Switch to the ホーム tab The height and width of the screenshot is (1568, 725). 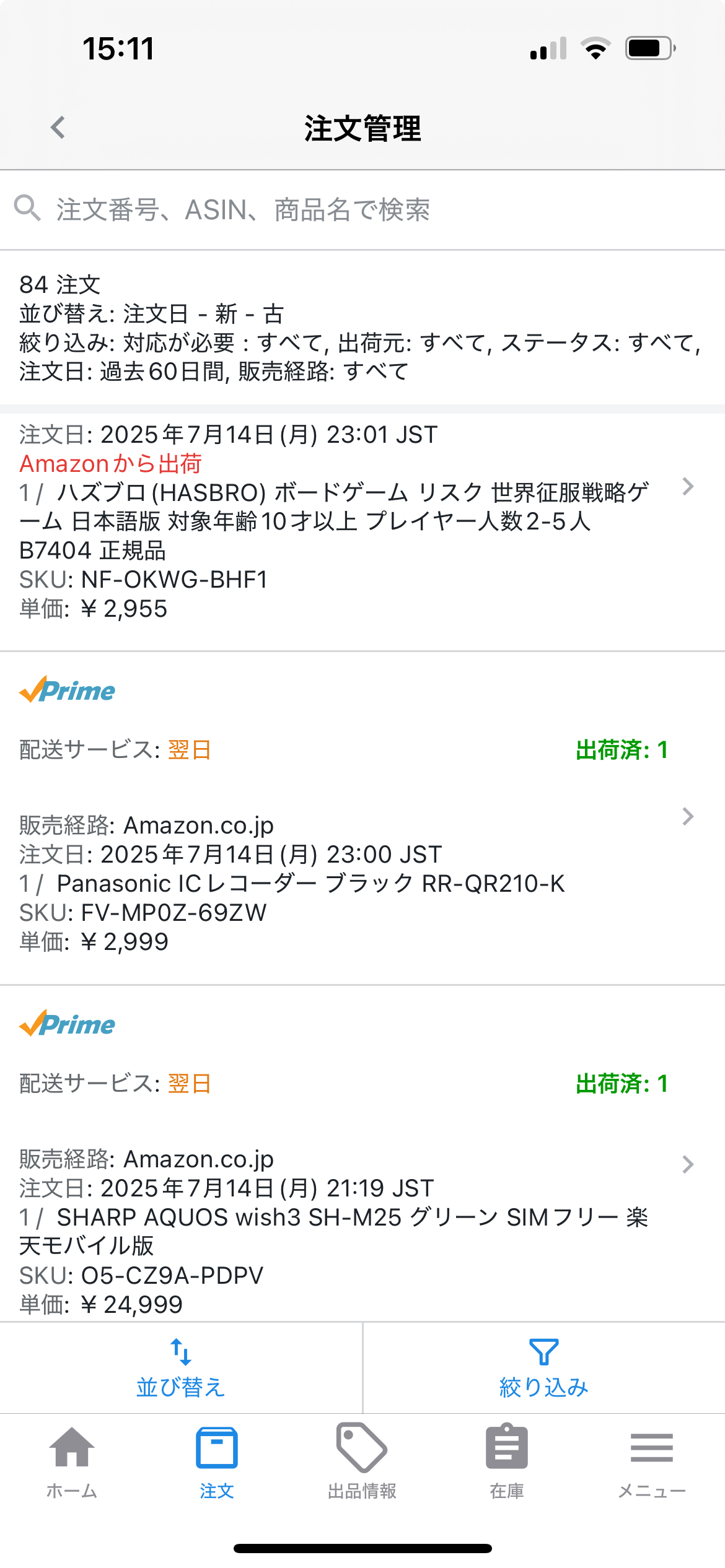(72, 1462)
